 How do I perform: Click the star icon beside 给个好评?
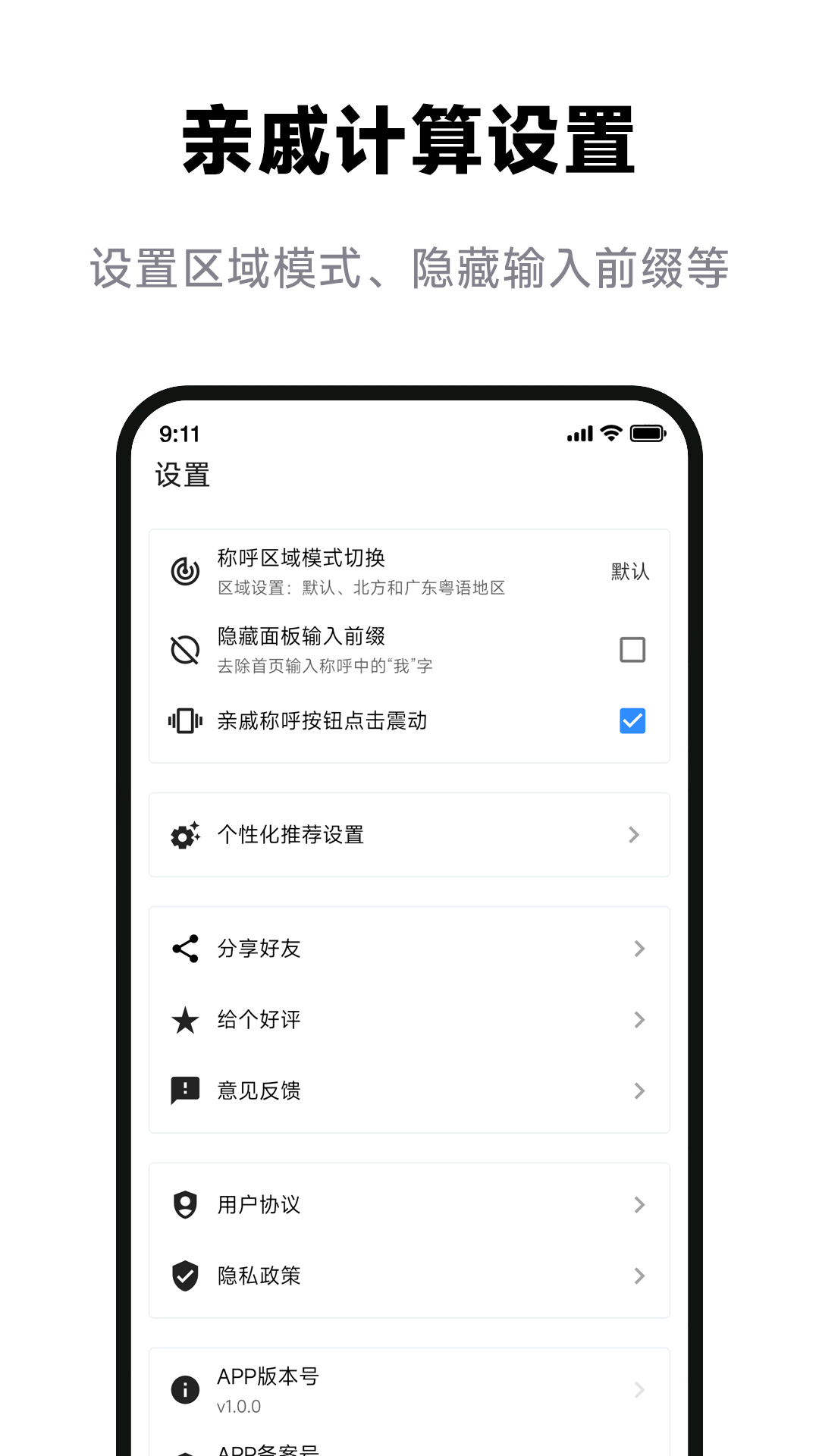(184, 1019)
